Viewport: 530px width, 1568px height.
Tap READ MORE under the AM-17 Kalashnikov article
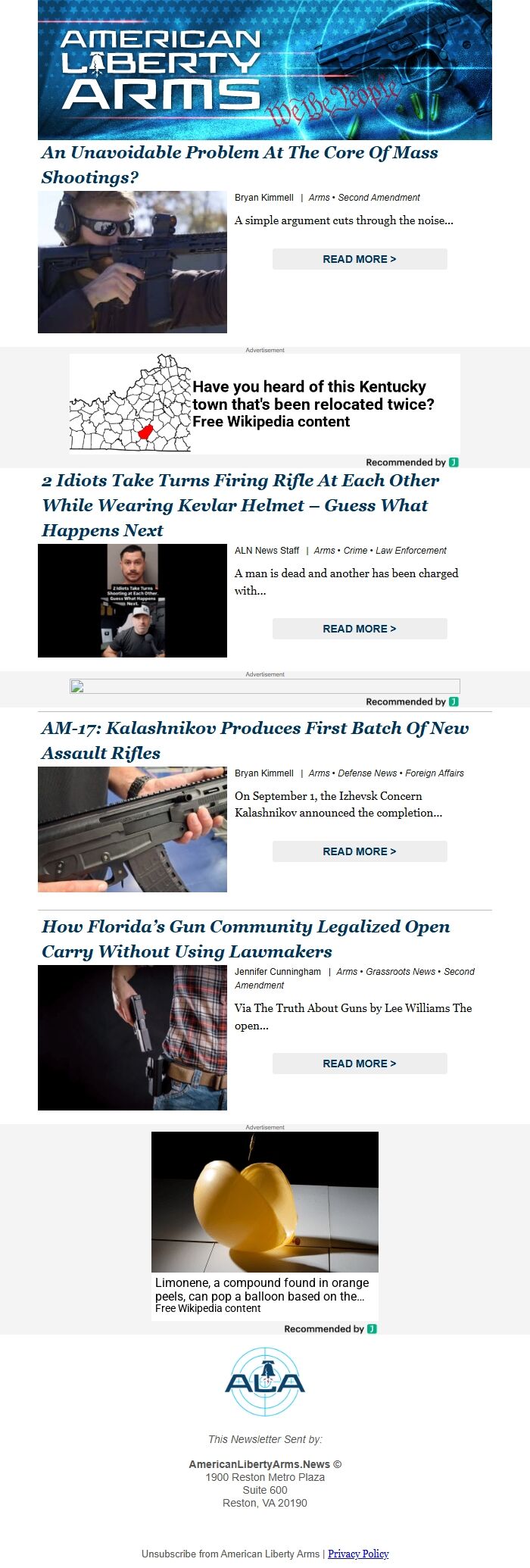pos(360,851)
